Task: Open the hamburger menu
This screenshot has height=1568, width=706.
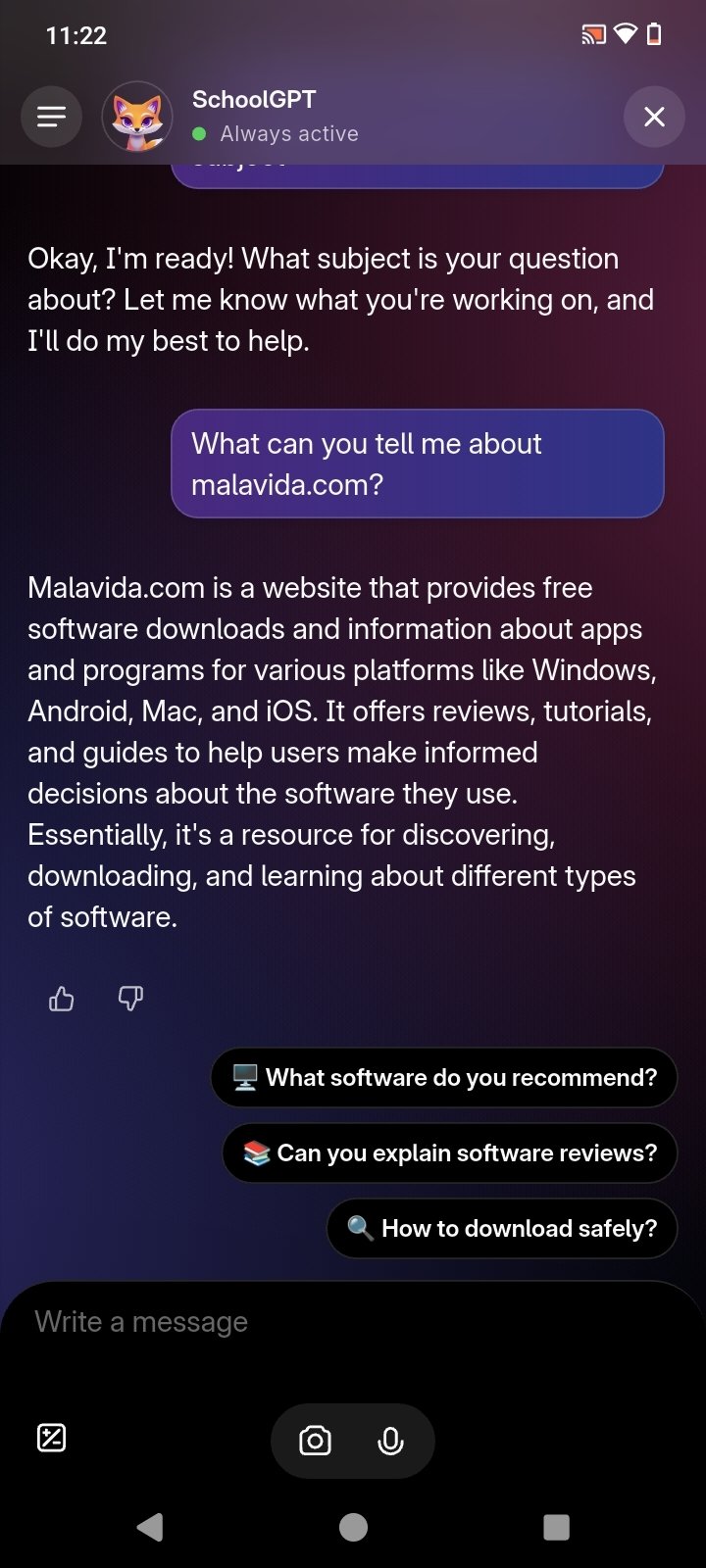Action: coord(51,118)
